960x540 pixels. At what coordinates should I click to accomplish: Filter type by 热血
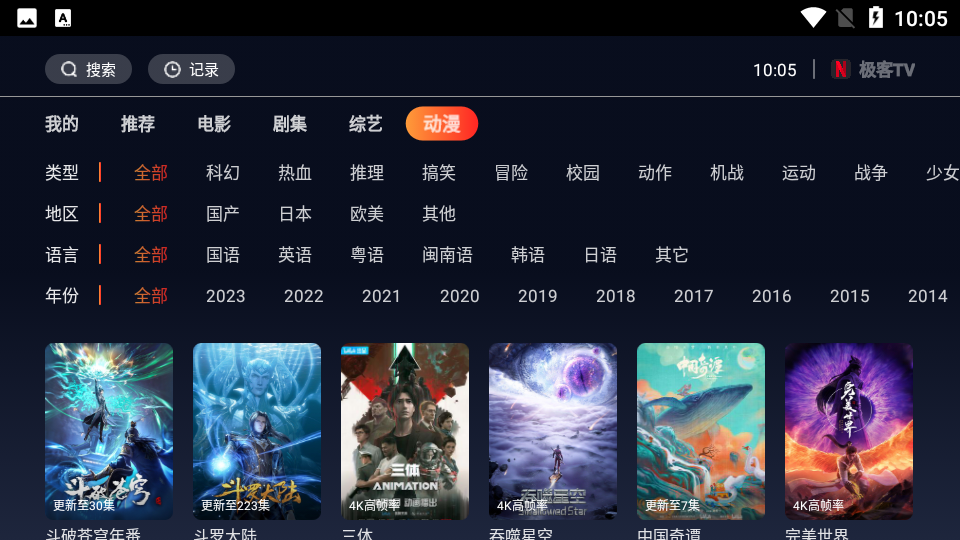coord(295,173)
